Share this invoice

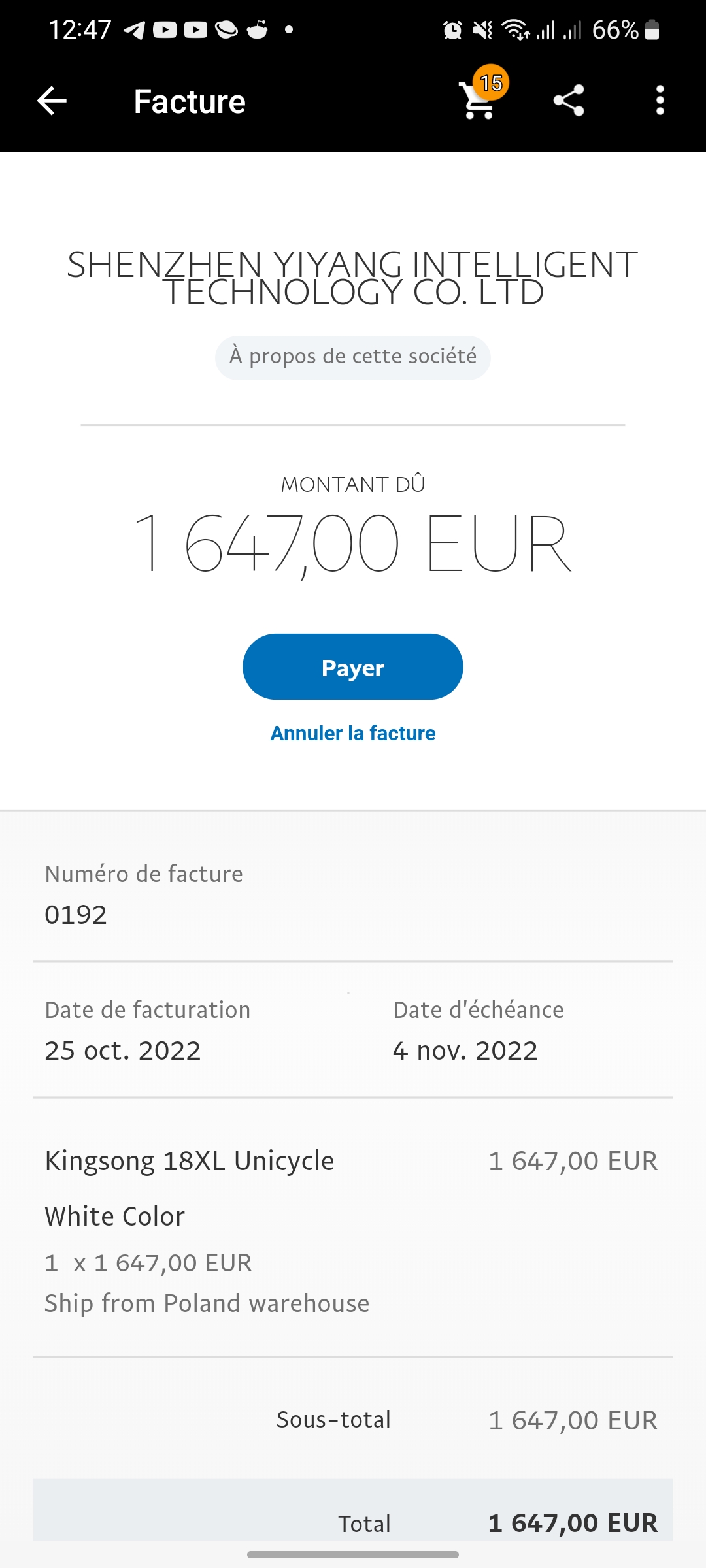point(569,101)
